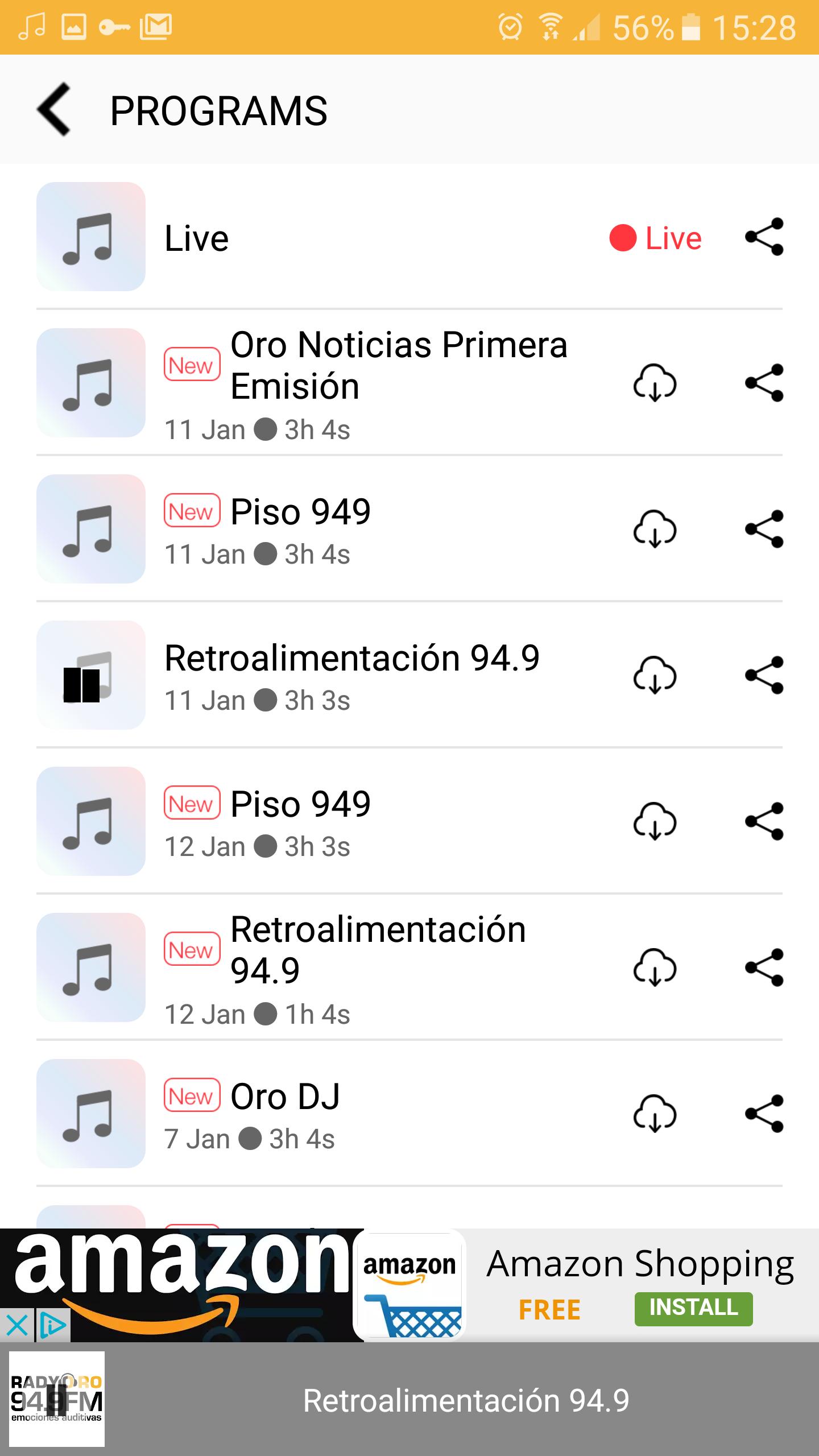Viewport: 819px width, 1456px height.
Task: Install Amazon Shopping from the ad
Action: [x=693, y=1309]
